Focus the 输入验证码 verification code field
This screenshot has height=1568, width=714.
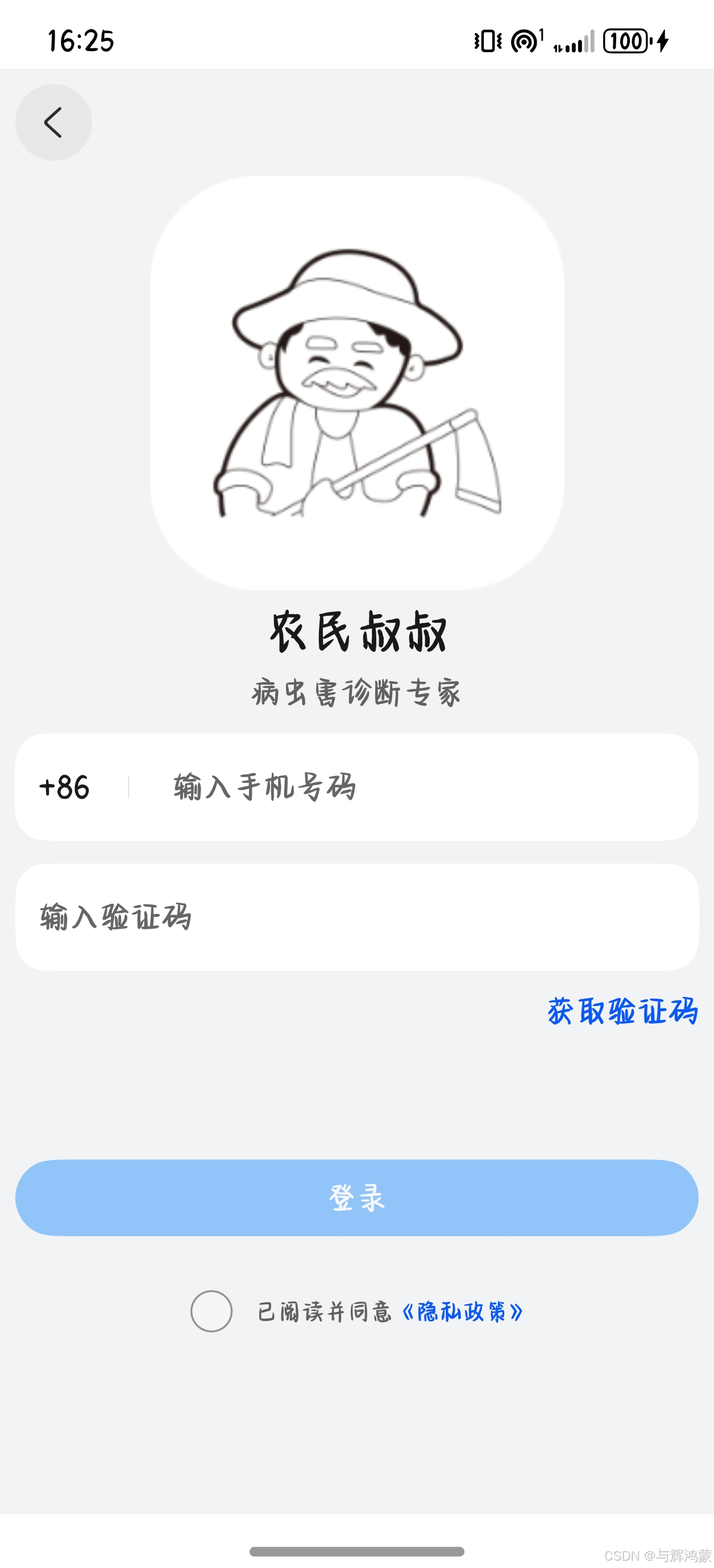pos(356,918)
